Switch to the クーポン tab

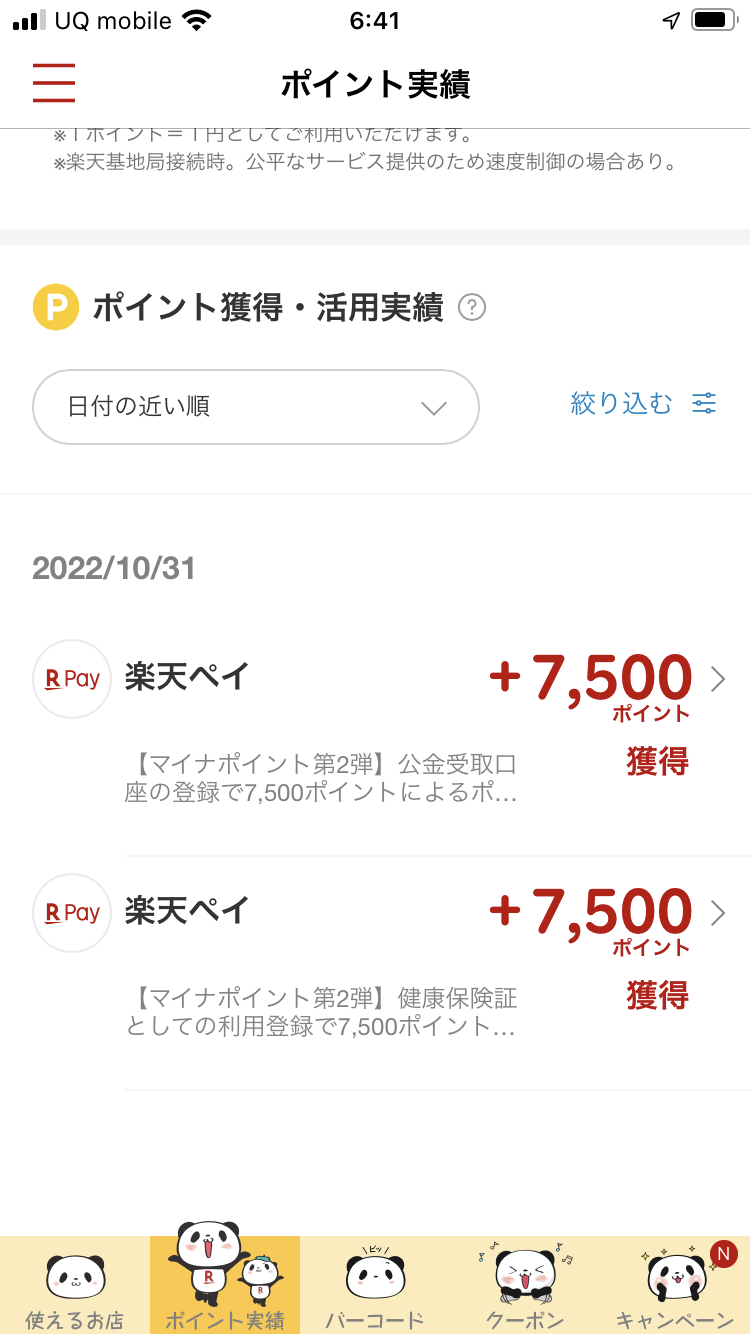[x=525, y=1286]
